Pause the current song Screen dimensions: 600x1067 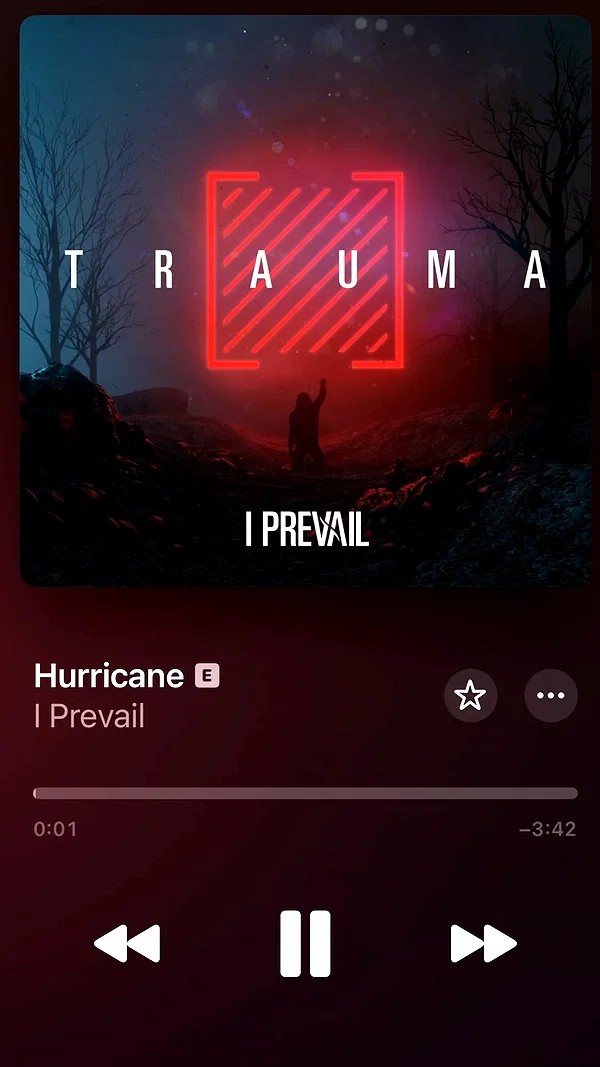(305, 943)
